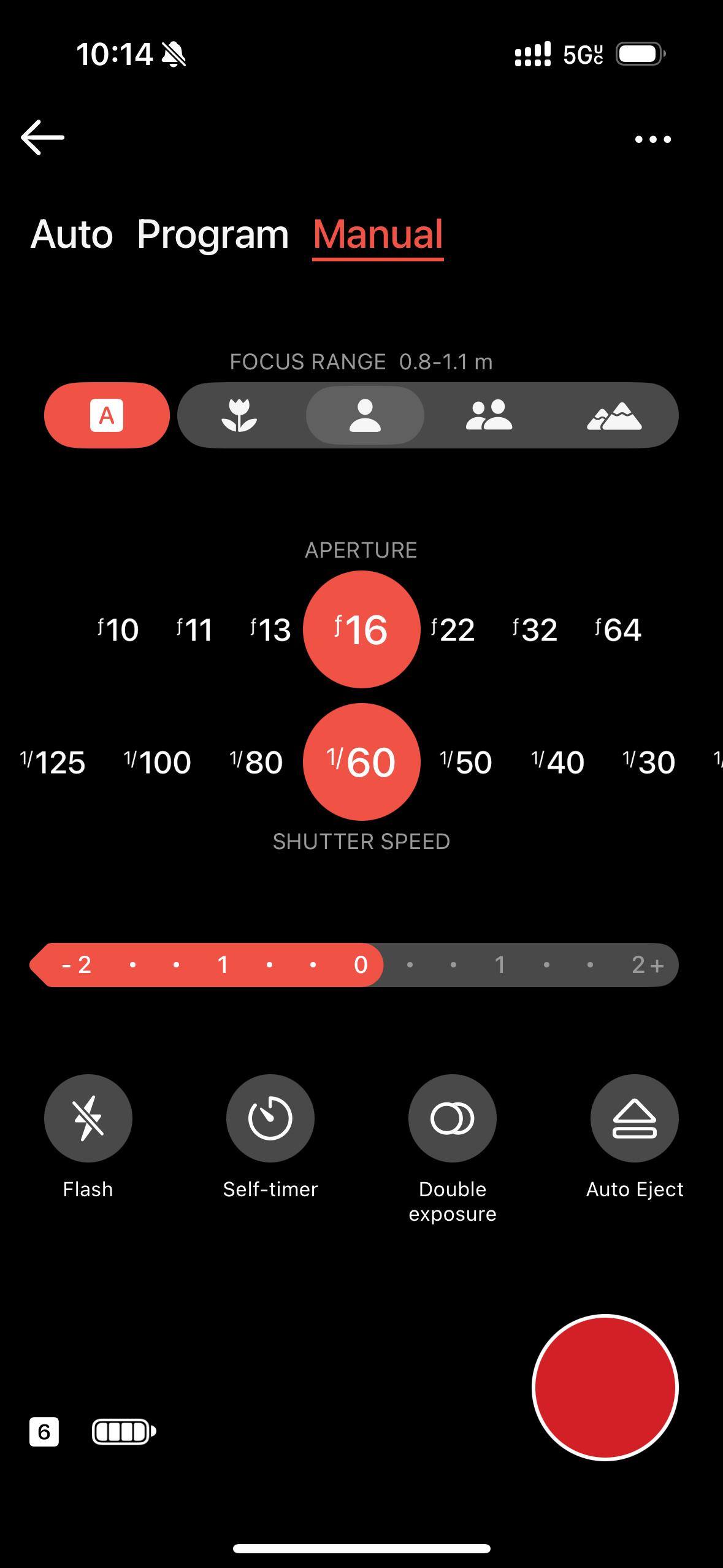Switch to the Program mode tab
Viewport: 723px width, 1568px height.
(x=213, y=234)
